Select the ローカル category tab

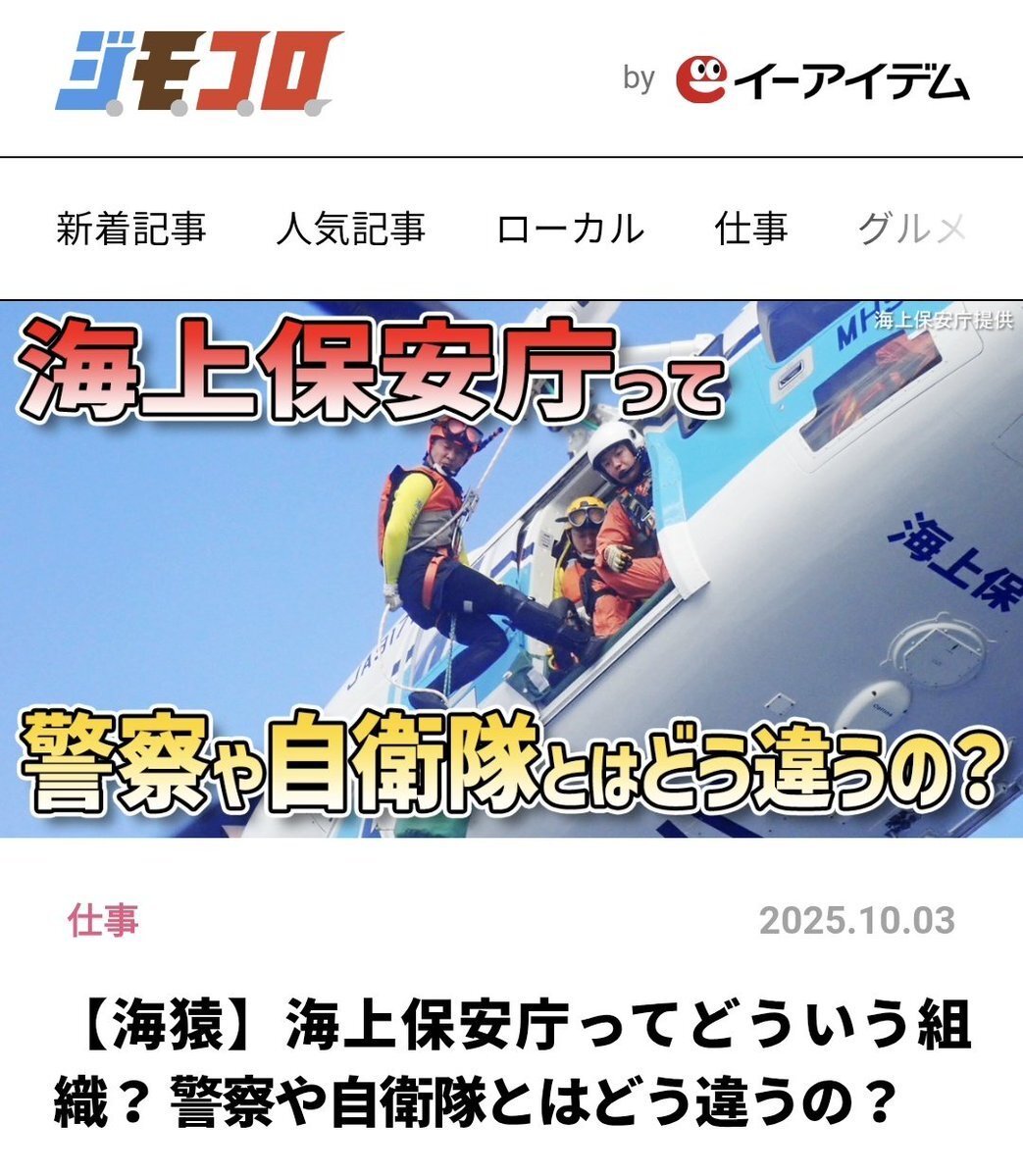(570, 230)
